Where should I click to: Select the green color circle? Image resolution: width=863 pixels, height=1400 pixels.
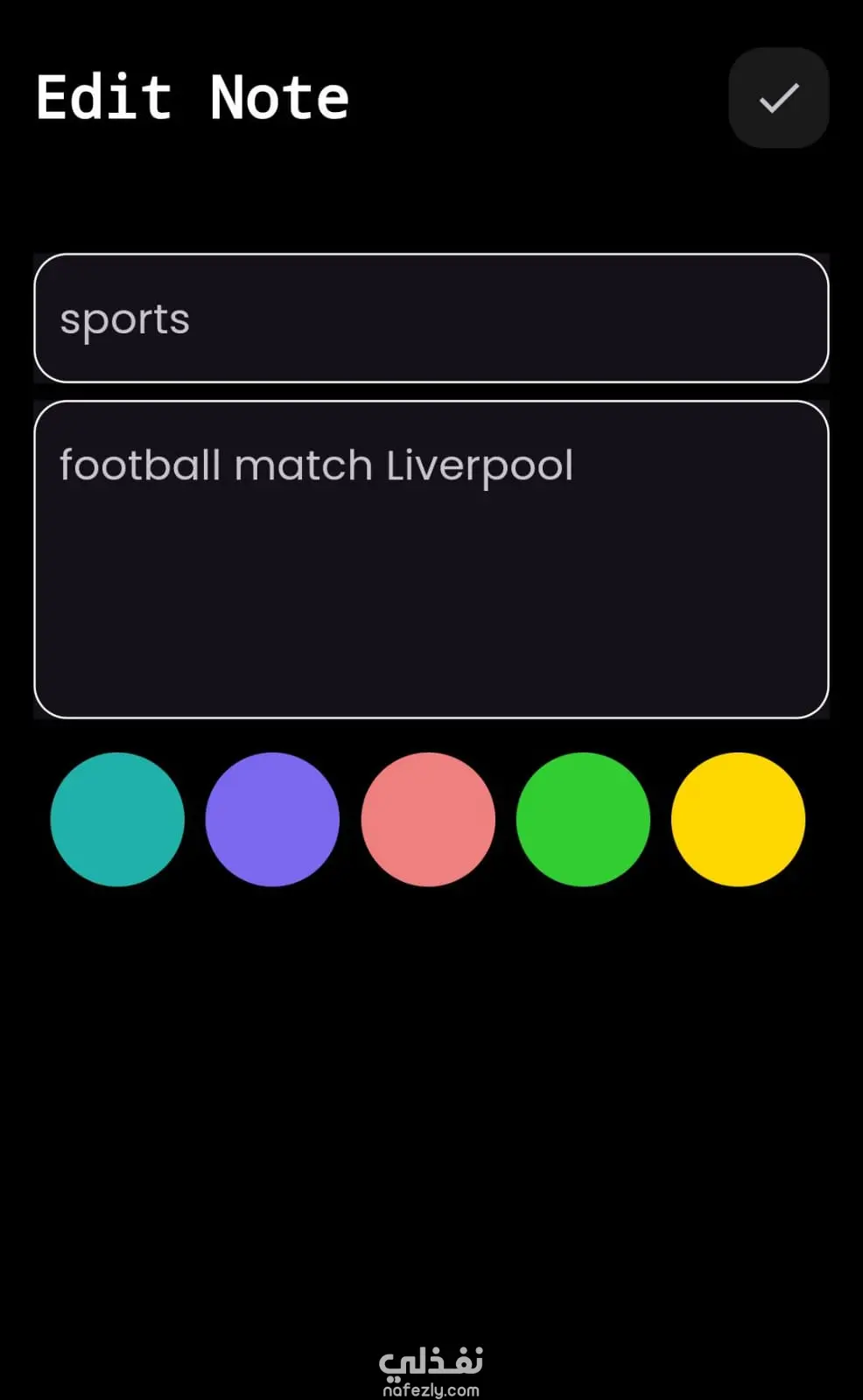point(583,819)
